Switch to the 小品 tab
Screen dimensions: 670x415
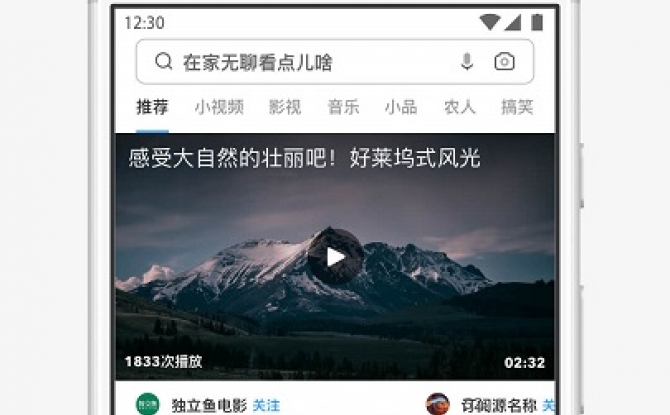pos(401,107)
